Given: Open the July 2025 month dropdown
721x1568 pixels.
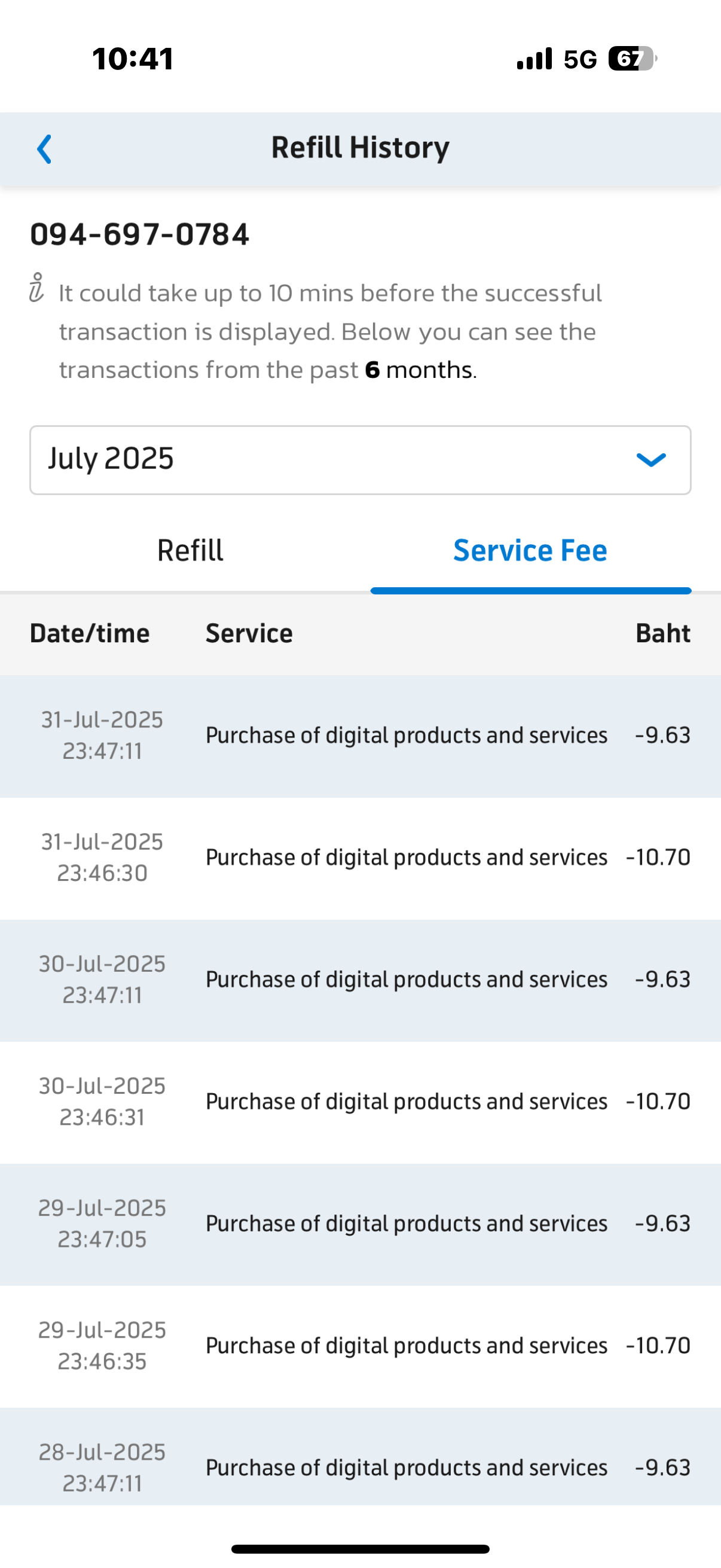Looking at the screenshot, I should pyautogui.click(x=360, y=459).
